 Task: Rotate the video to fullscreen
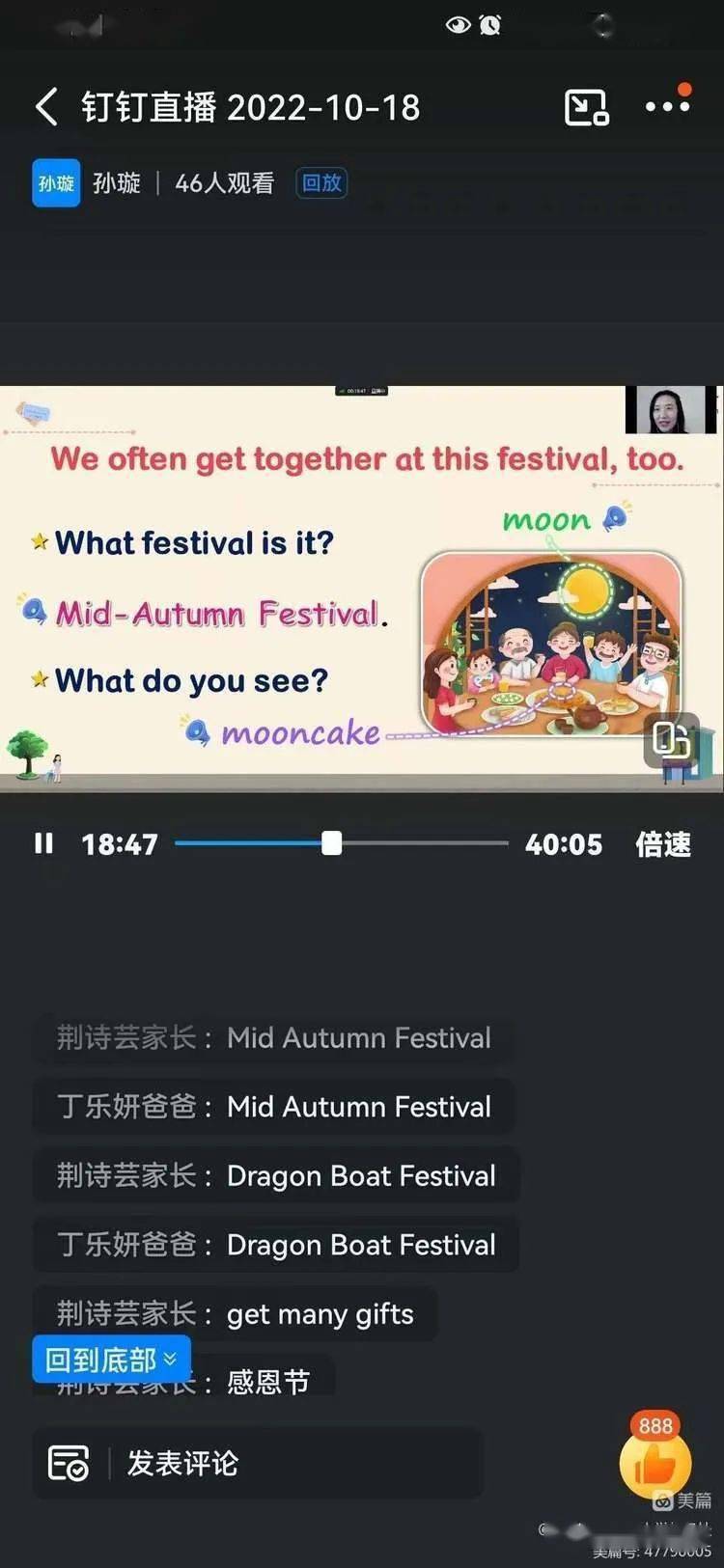pos(671,740)
